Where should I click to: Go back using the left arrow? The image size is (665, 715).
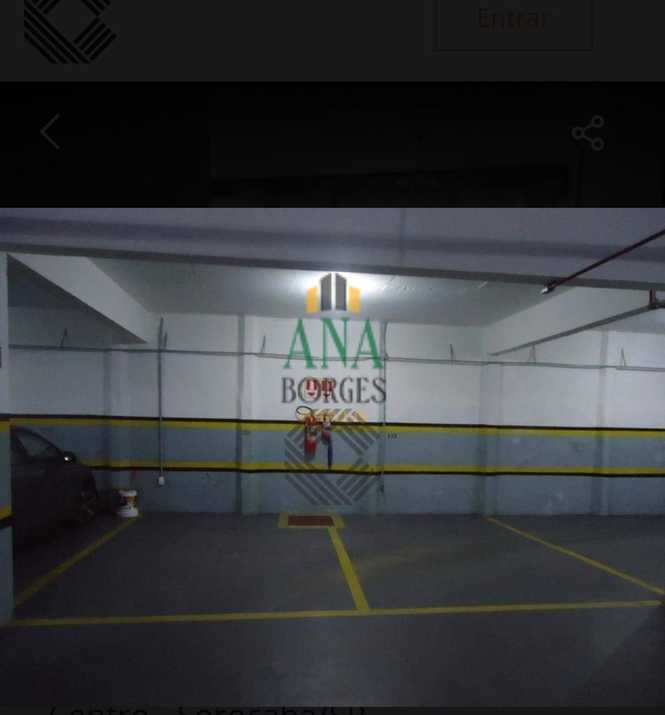[51, 132]
